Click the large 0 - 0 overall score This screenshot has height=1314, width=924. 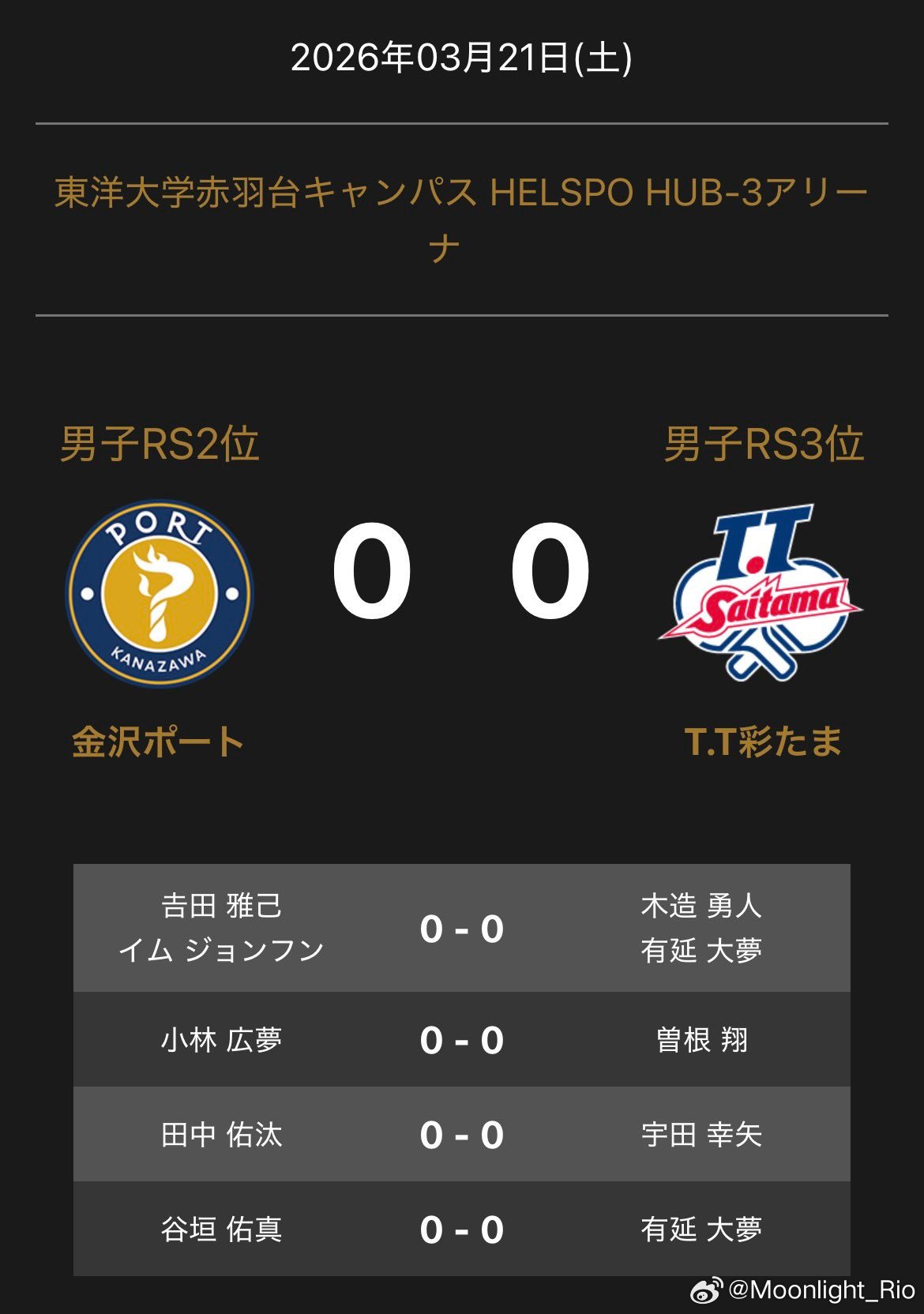pos(462,570)
